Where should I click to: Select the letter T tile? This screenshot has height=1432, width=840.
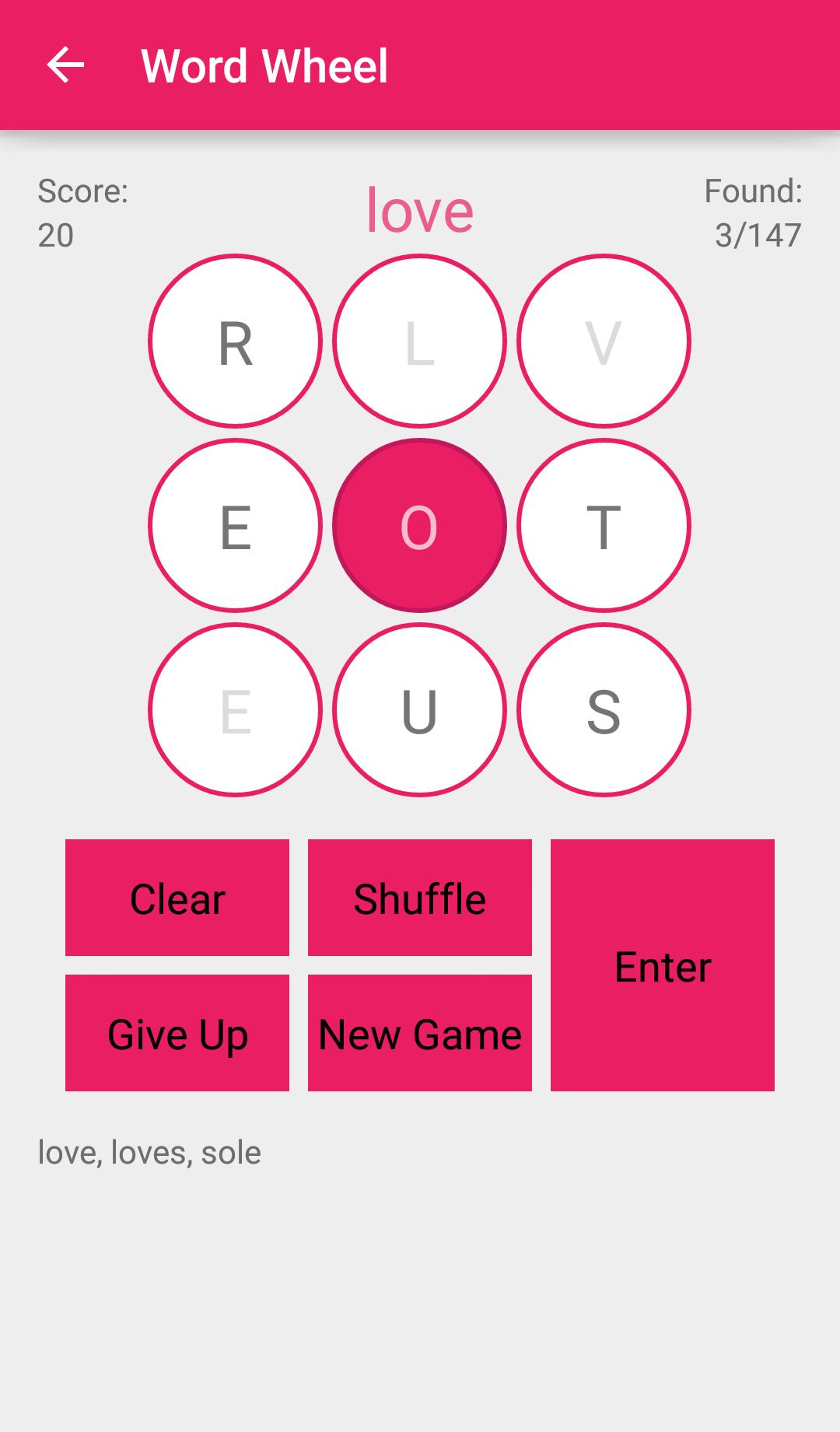[604, 526]
